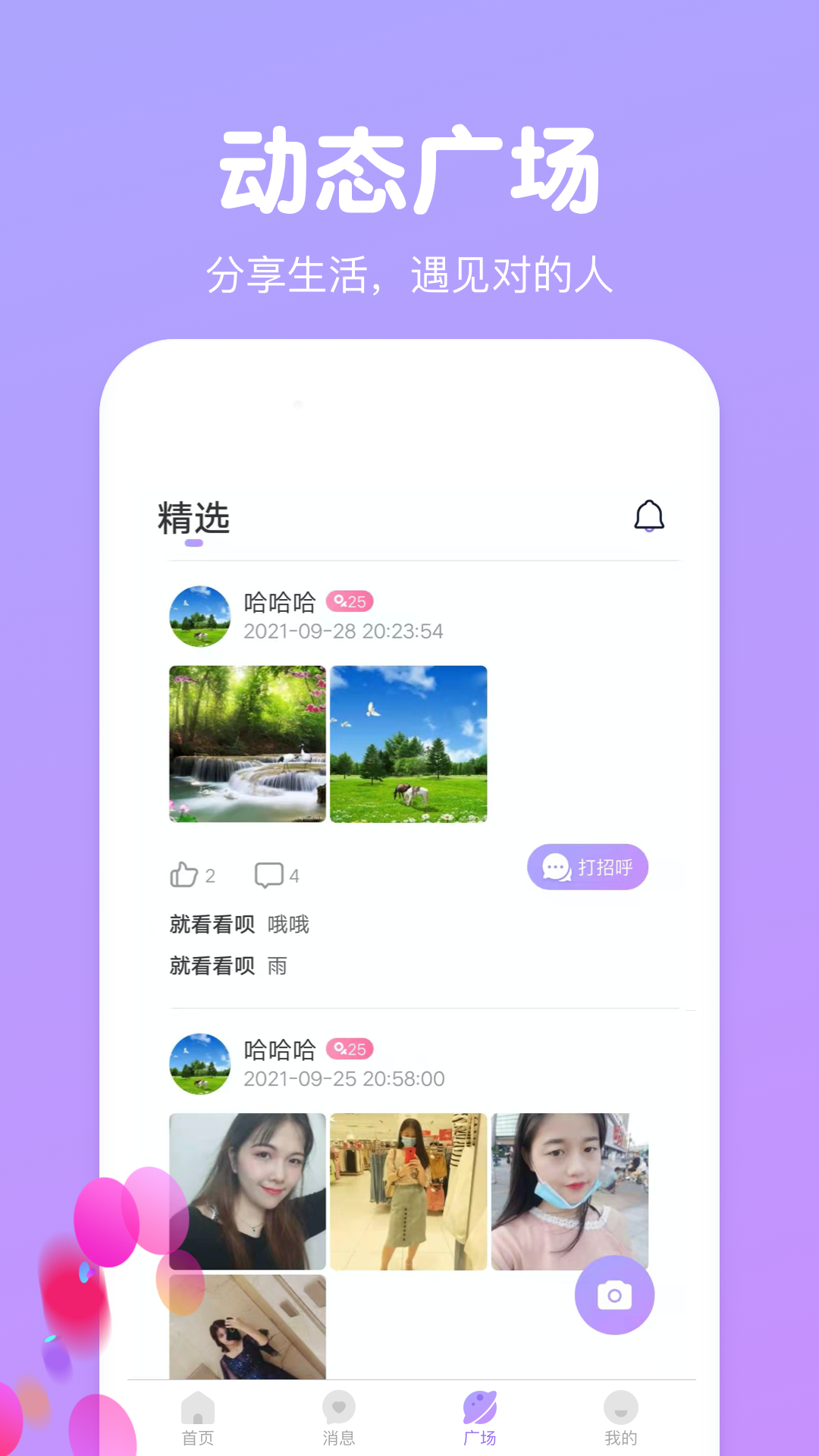Tap the 25 badge on second post
Screen dimensions: 819x1456
[351, 1050]
